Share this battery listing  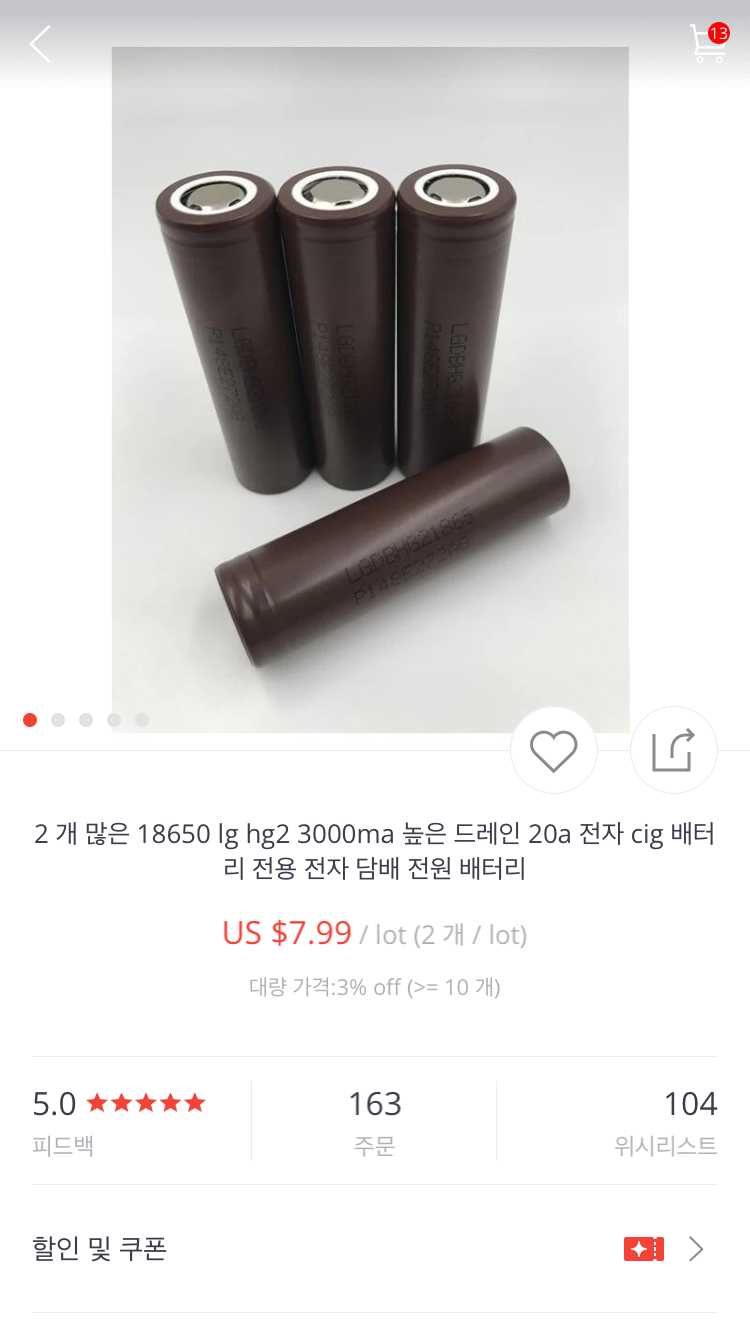click(673, 750)
